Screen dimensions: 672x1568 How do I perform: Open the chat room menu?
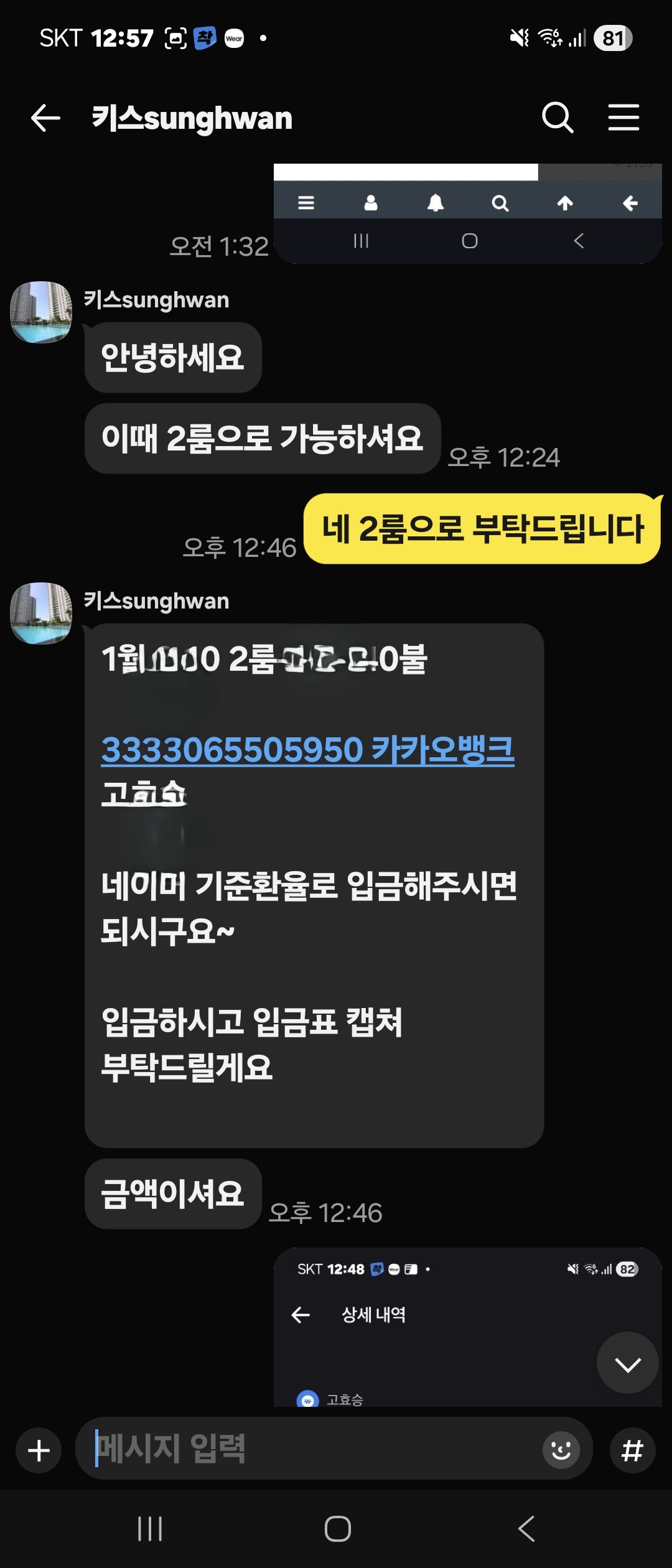point(623,118)
